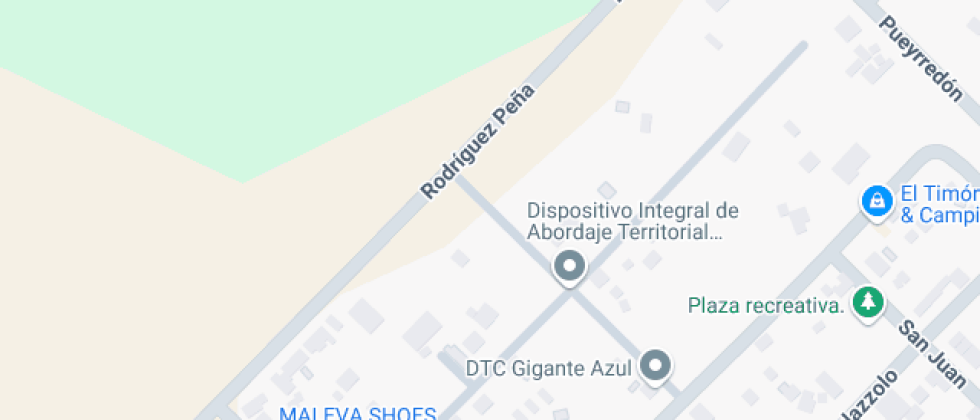Open the Dispositivo Integral de Abordaje Territorial pin
Viewport: 980px width, 420px height.
pyautogui.click(x=570, y=267)
